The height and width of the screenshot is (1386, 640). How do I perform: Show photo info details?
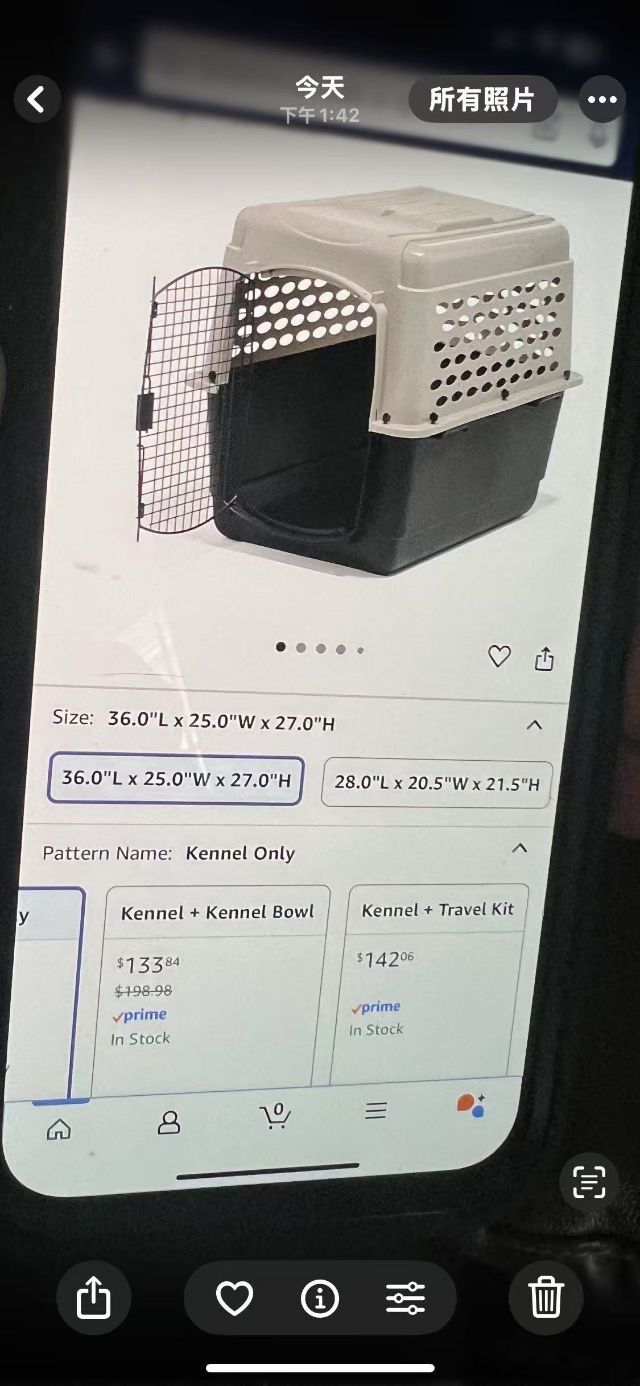(x=320, y=1298)
